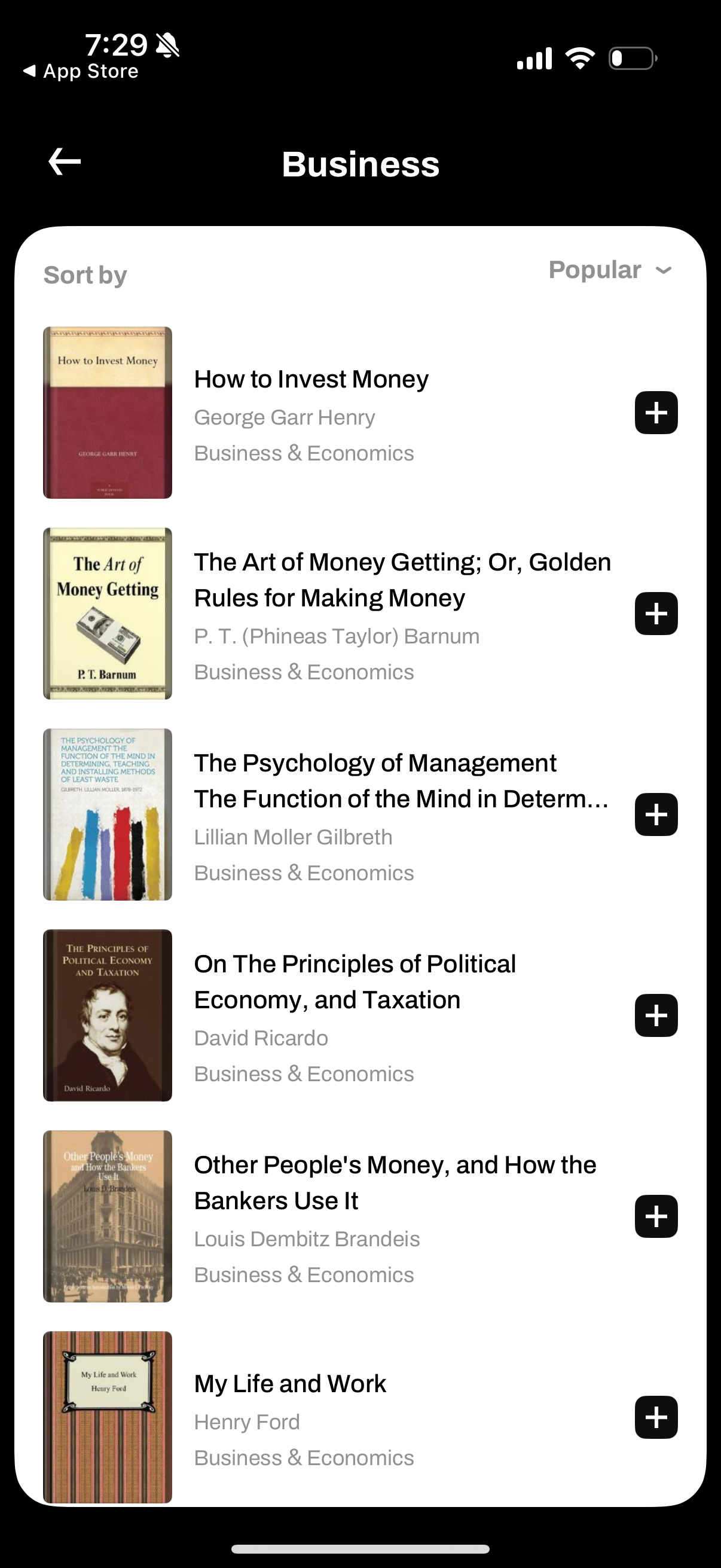Open the Popular sort dropdown
721x1568 pixels.
[x=610, y=270]
